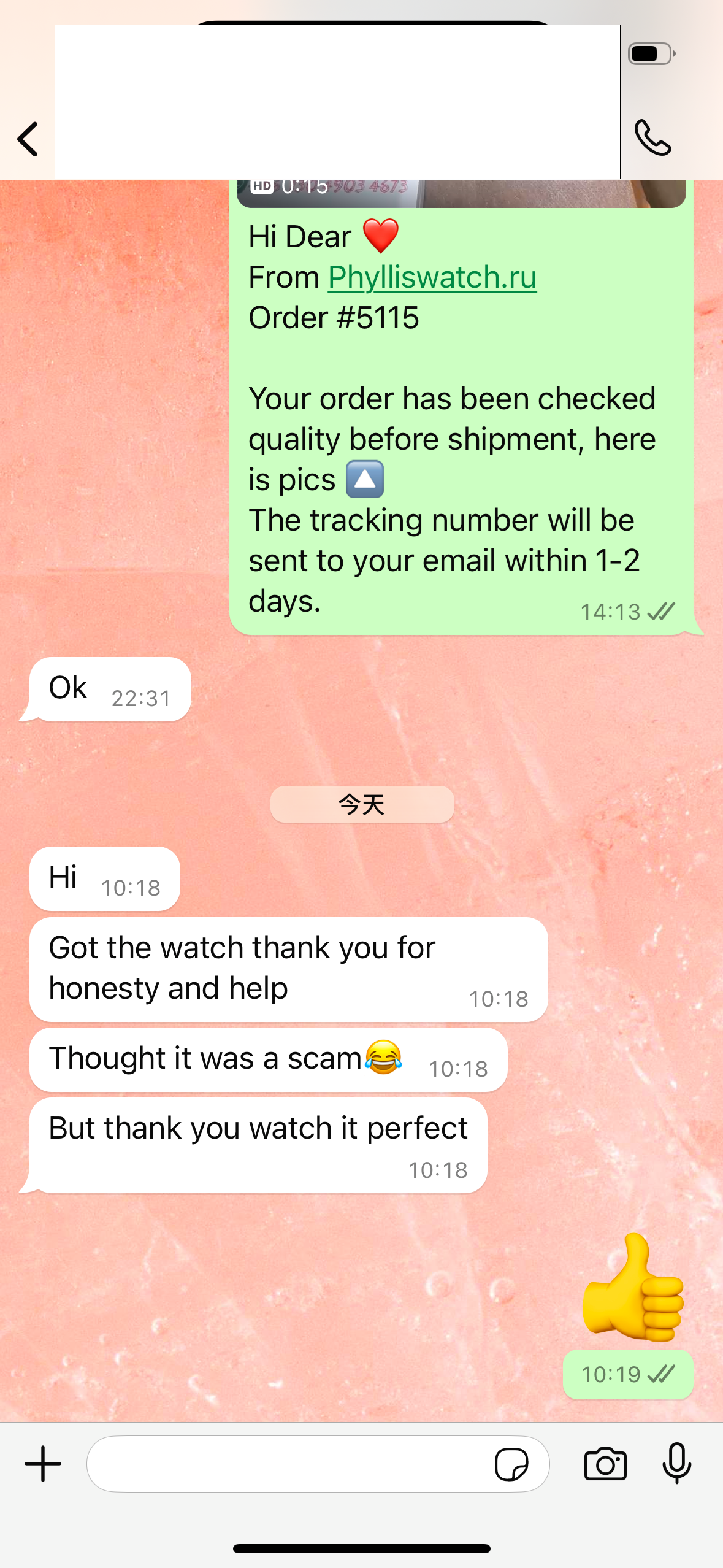Open the camera to take a photo
723x1568 pixels.
605,1464
